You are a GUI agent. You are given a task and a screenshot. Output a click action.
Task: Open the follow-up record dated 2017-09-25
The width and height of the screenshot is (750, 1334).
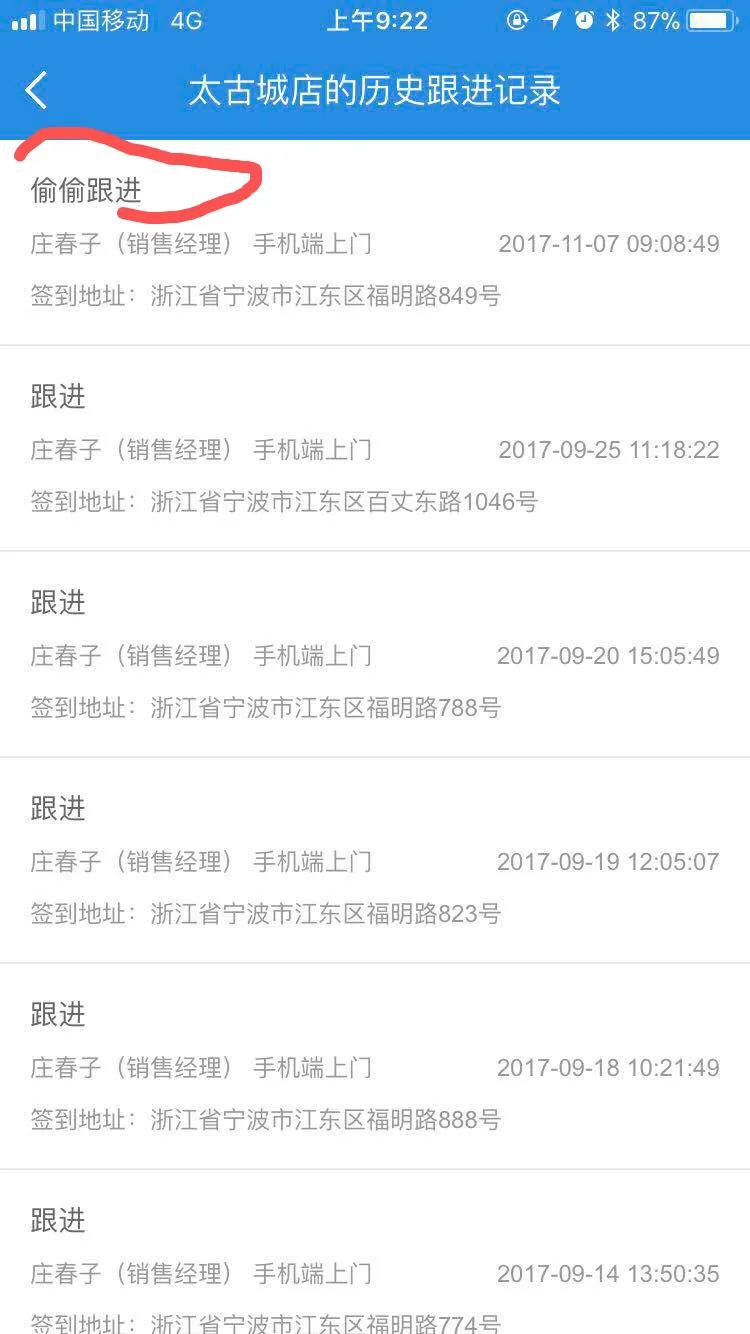pyautogui.click(x=375, y=448)
